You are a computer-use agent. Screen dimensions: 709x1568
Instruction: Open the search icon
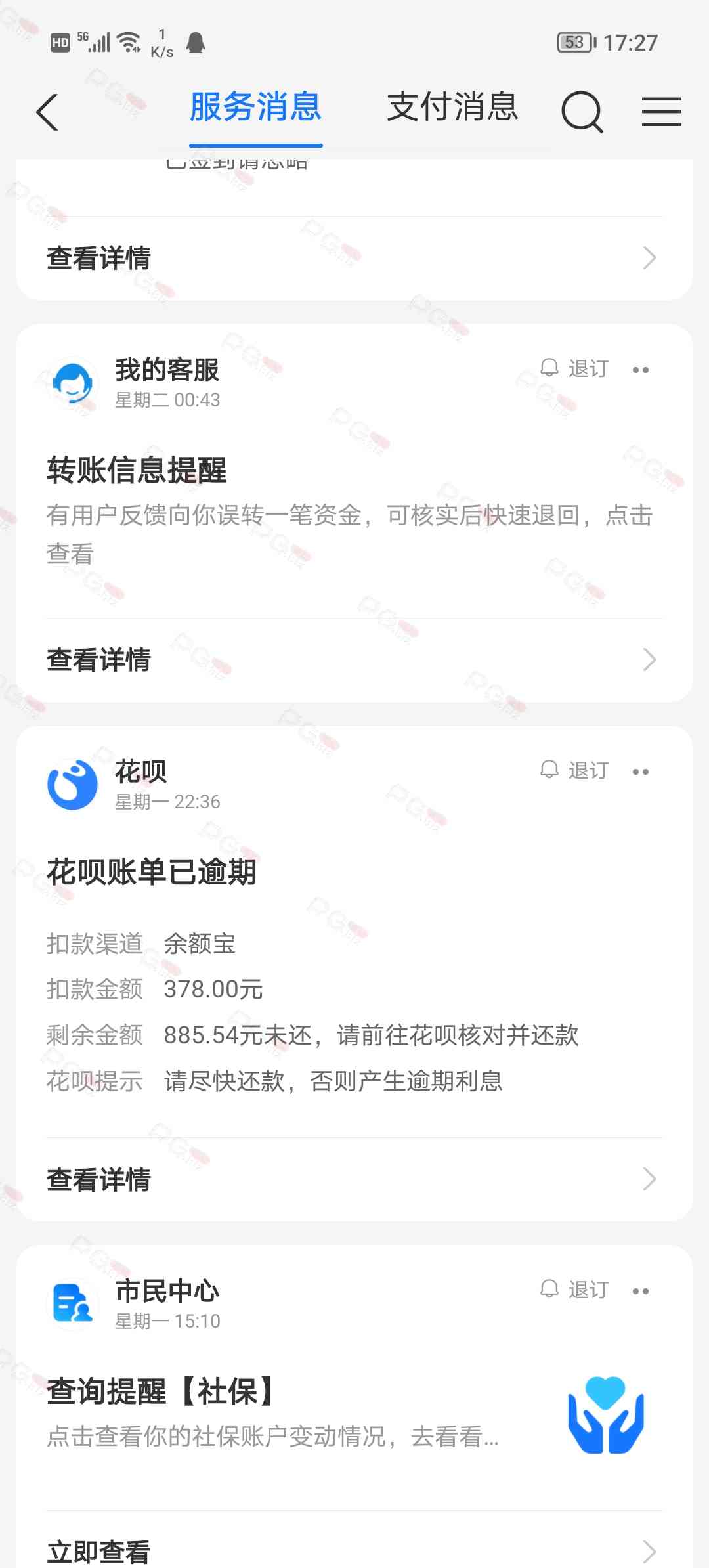click(x=582, y=112)
